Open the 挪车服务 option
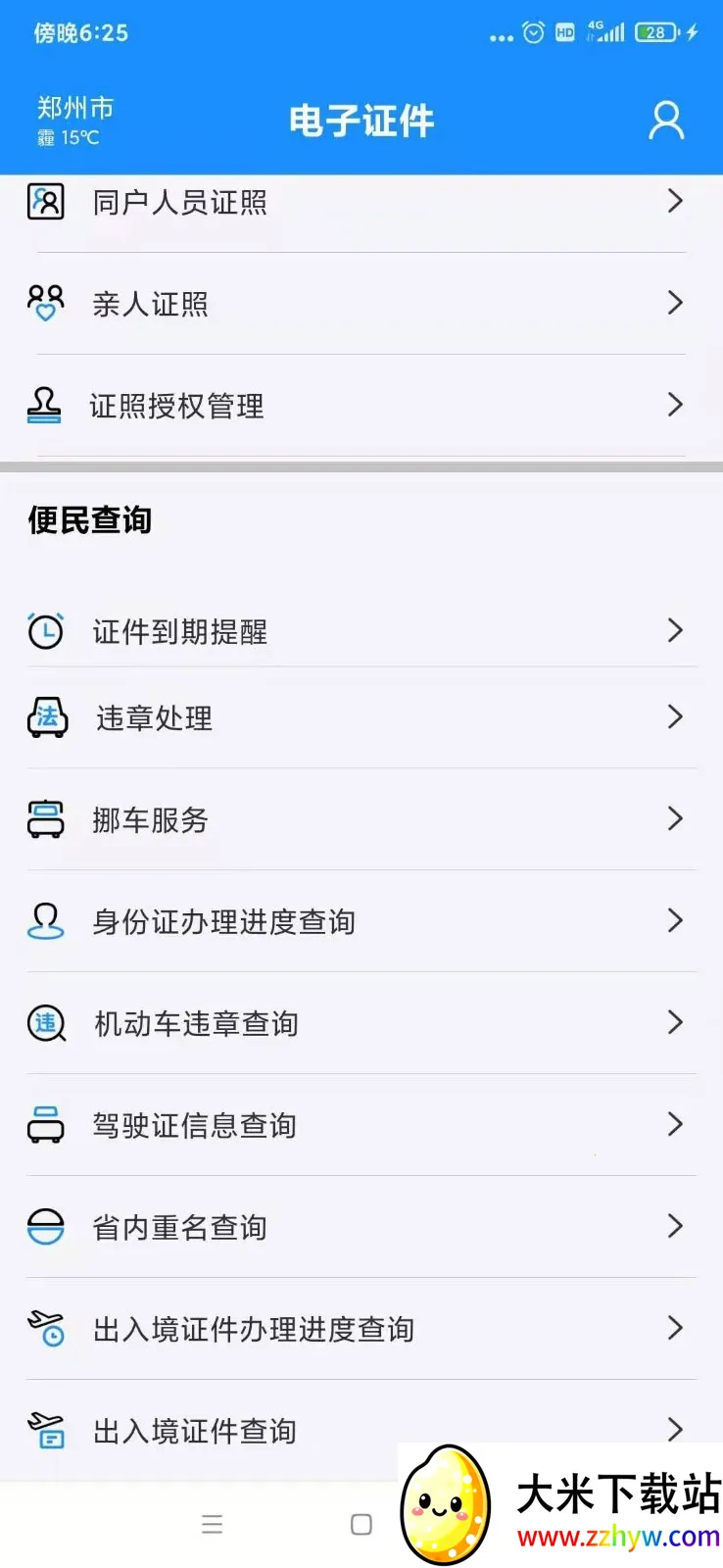723x1568 pixels. tap(362, 819)
